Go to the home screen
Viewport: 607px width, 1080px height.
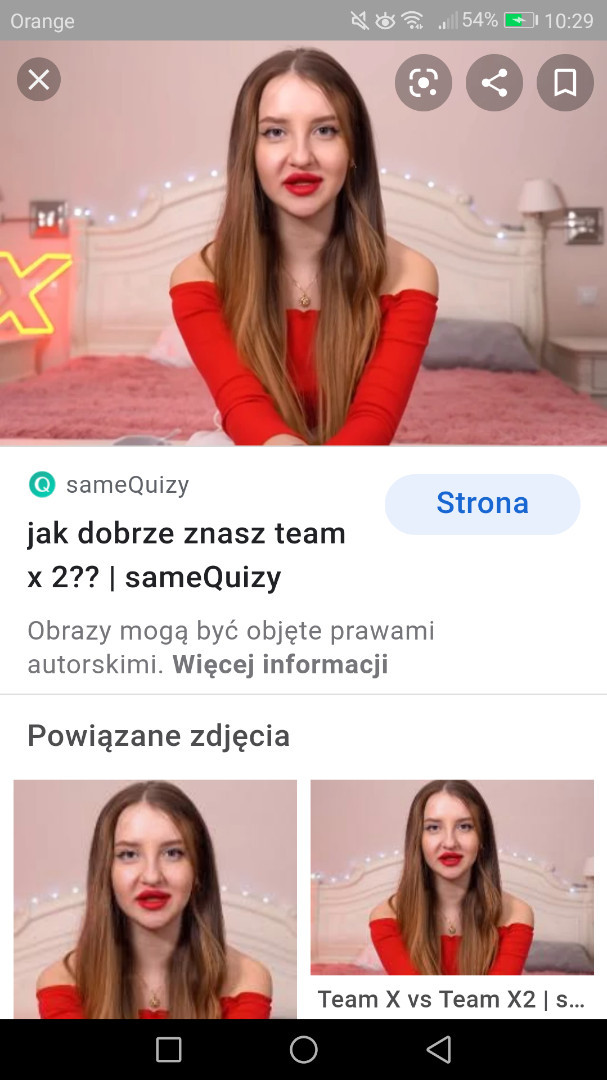303,1049
